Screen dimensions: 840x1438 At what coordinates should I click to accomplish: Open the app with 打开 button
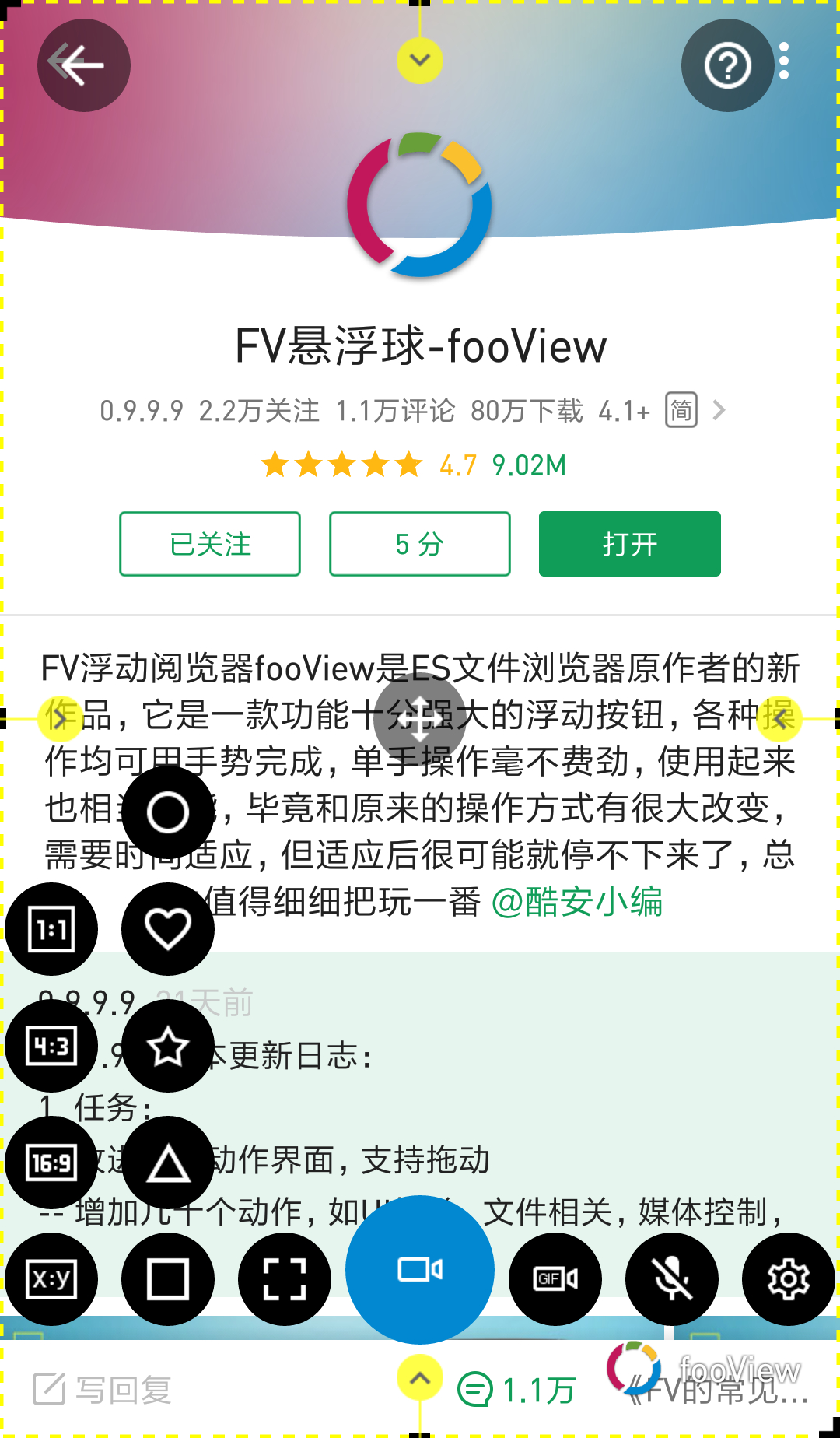click(629, 544)
